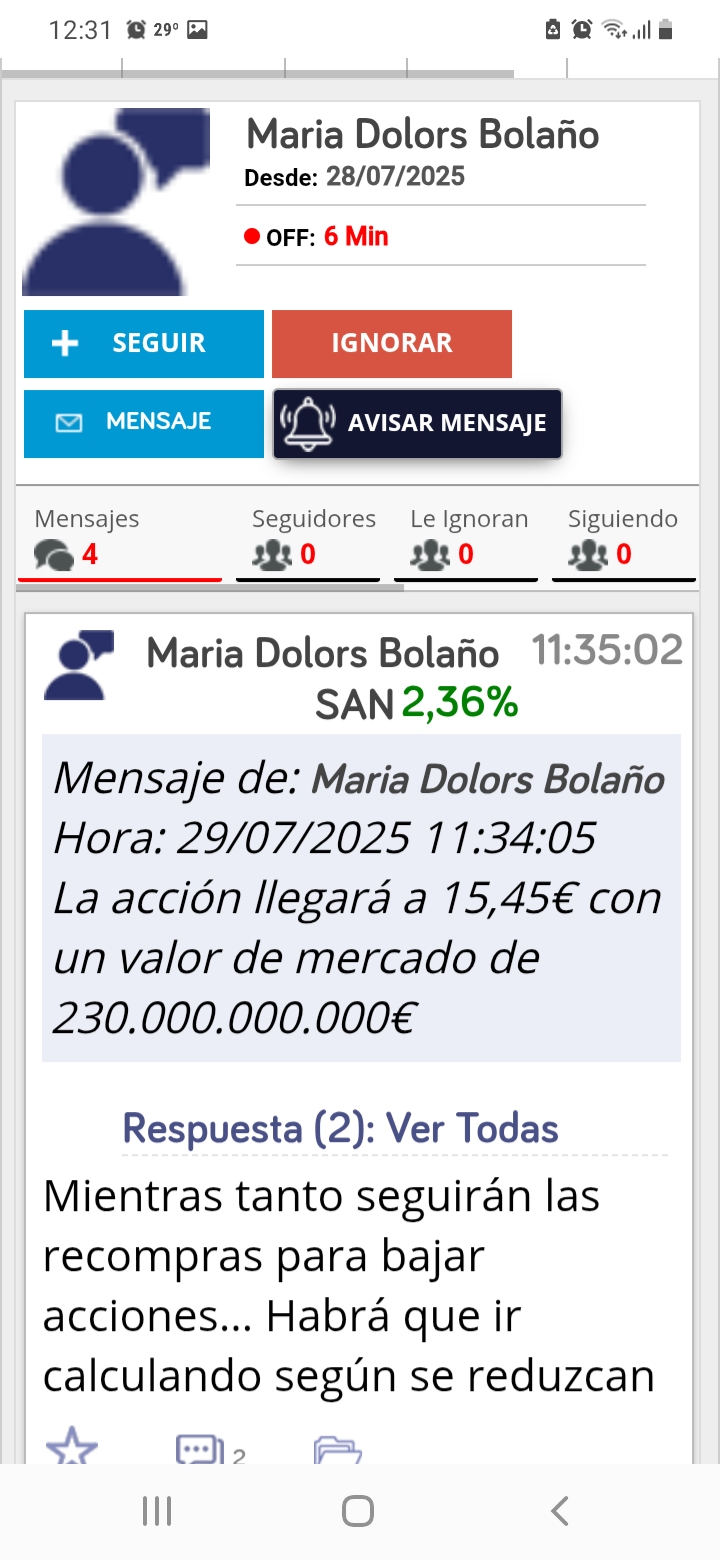Go to the home screen via system button
The width and height of the screenshot is (720, 1560).
coord(358,1511)
